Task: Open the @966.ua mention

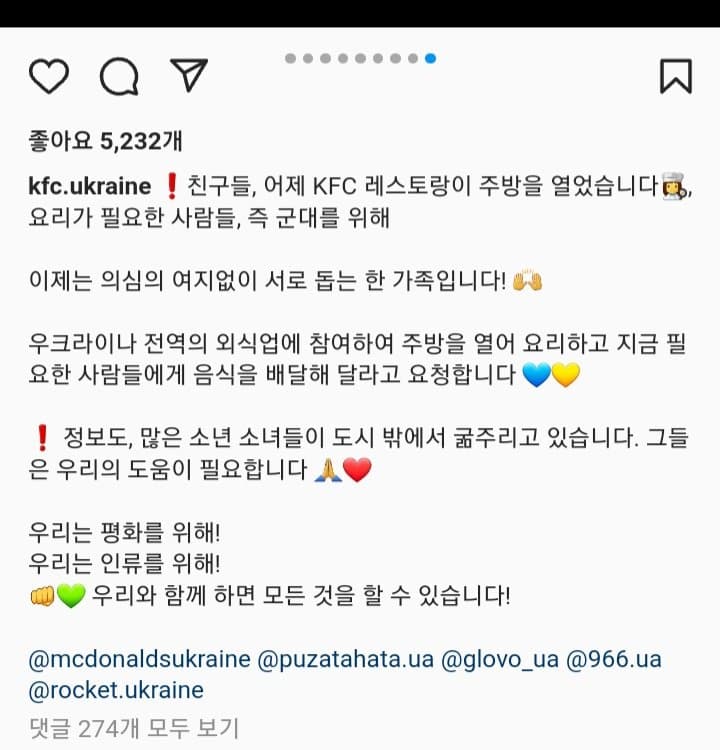Action: [x=613, y=660]
